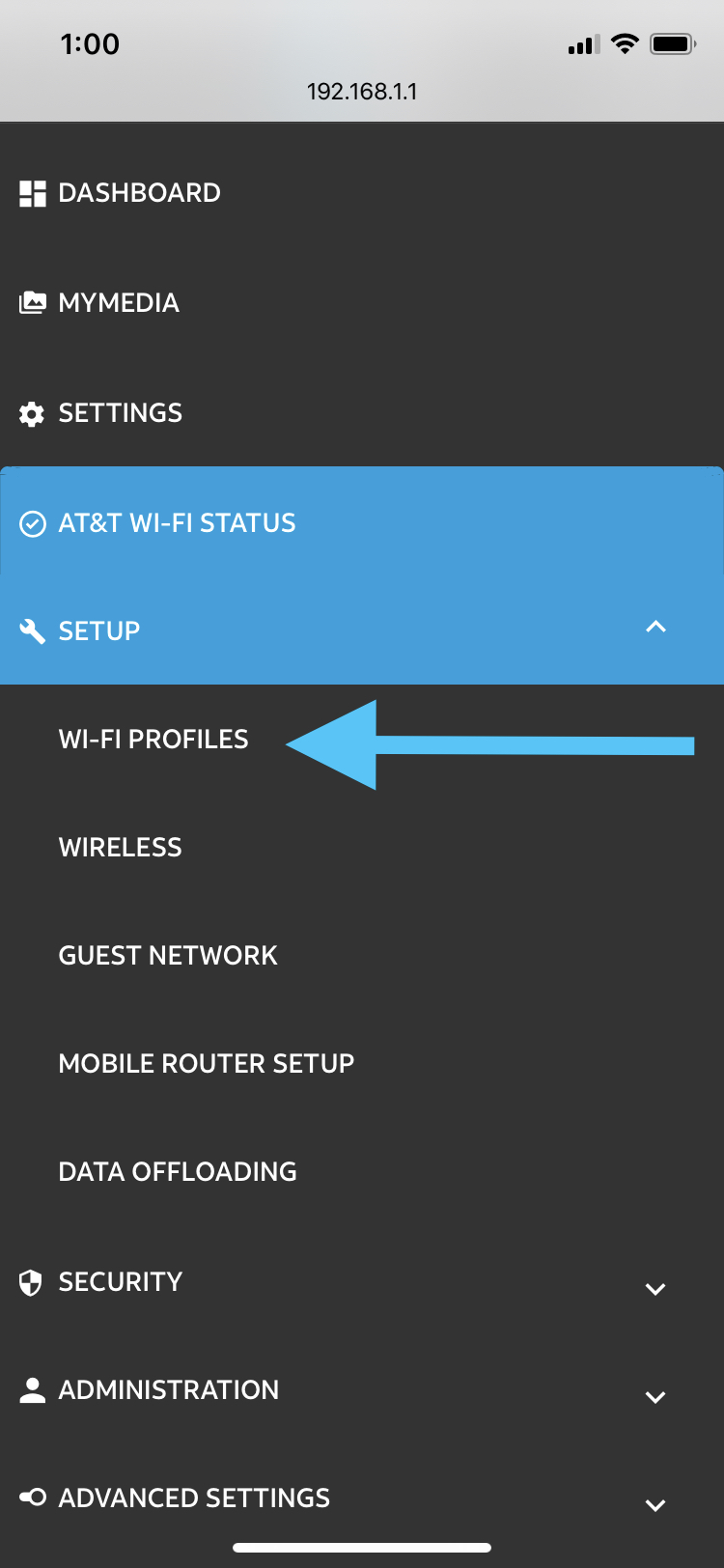
Task: Select the Setup wrench icon
Action: pos(32,630)
